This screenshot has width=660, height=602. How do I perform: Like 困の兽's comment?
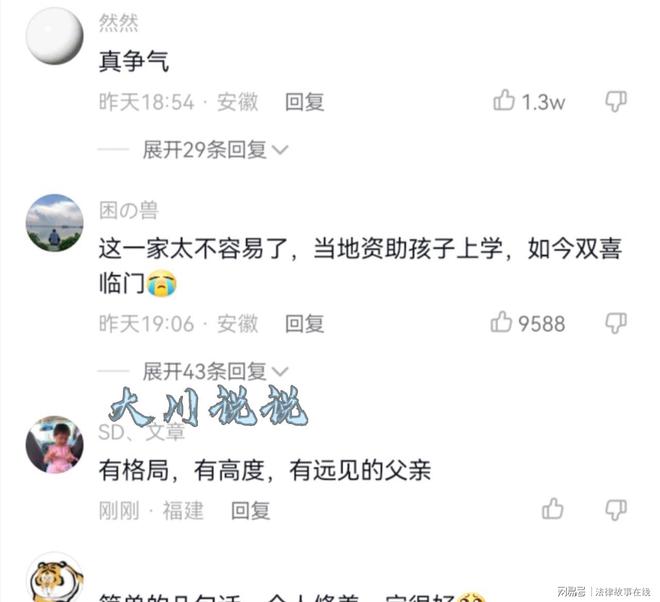click(x=502, y=323)
